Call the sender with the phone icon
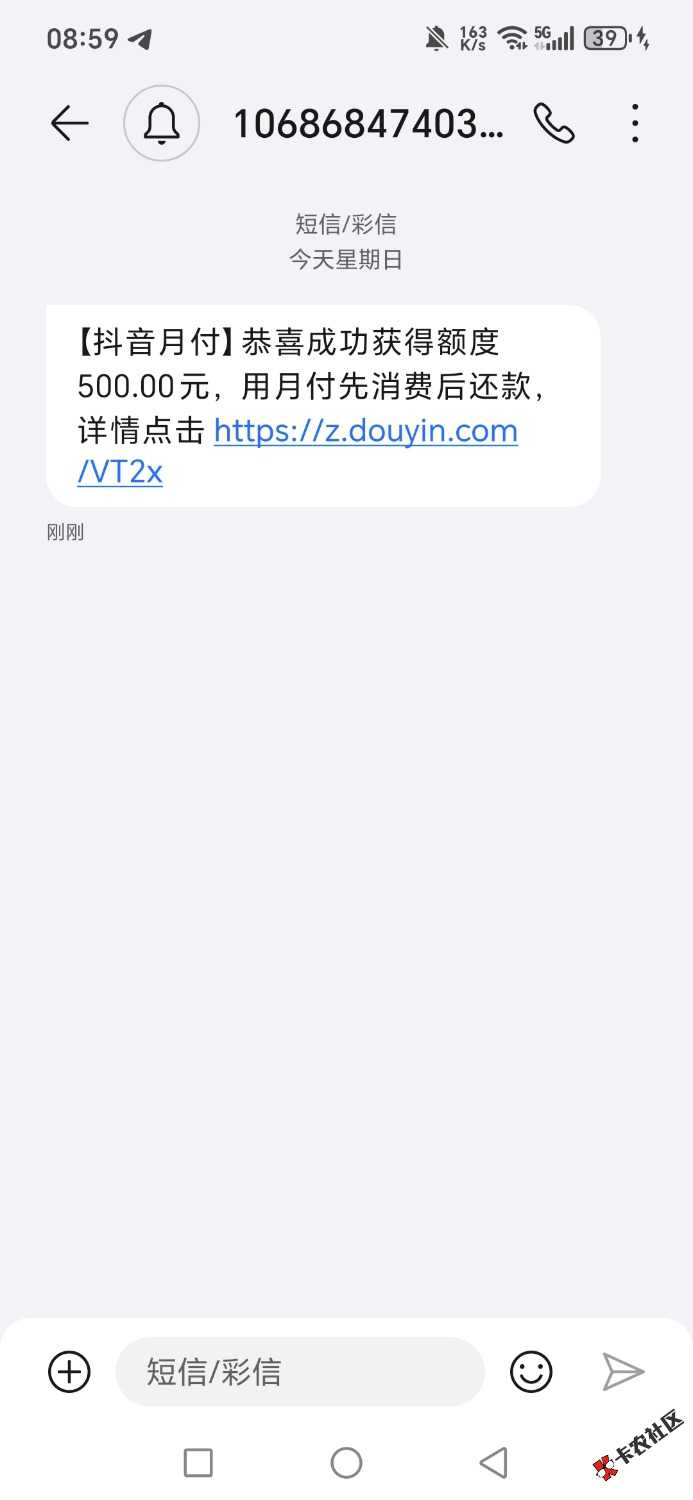The image size is (693, 1500). [x=554, y=124]
